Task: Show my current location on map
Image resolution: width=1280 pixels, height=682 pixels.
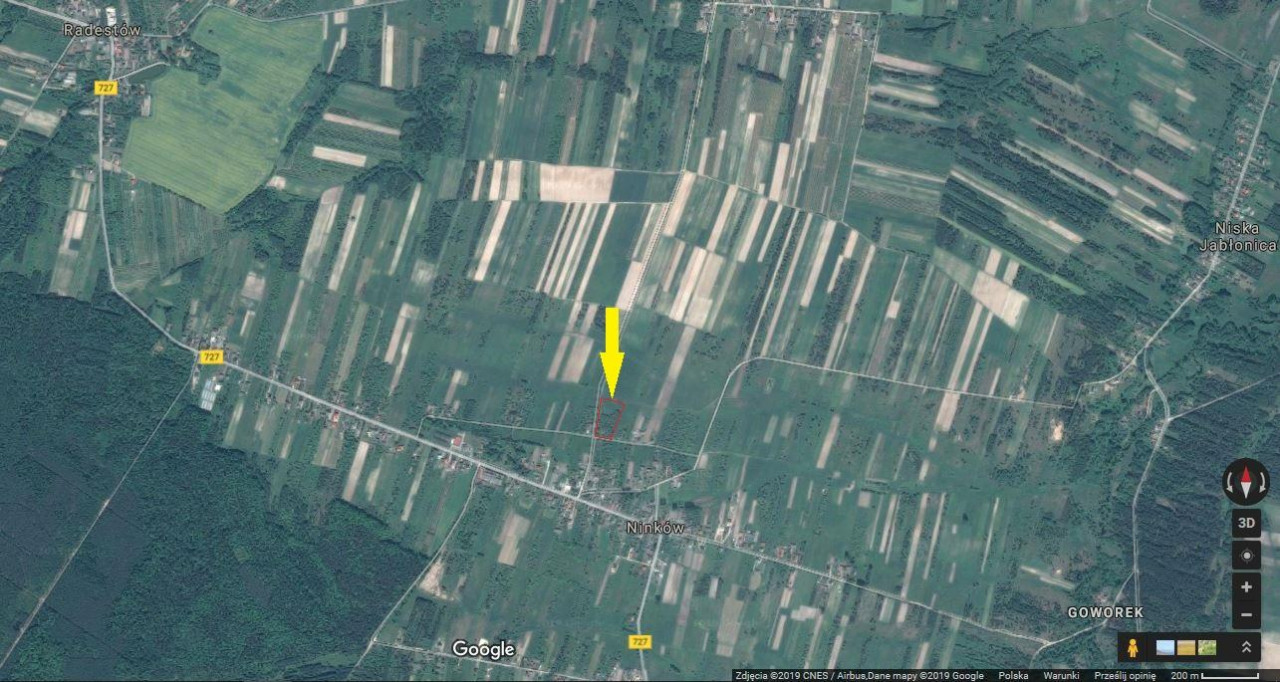Action: (1246, 555)
